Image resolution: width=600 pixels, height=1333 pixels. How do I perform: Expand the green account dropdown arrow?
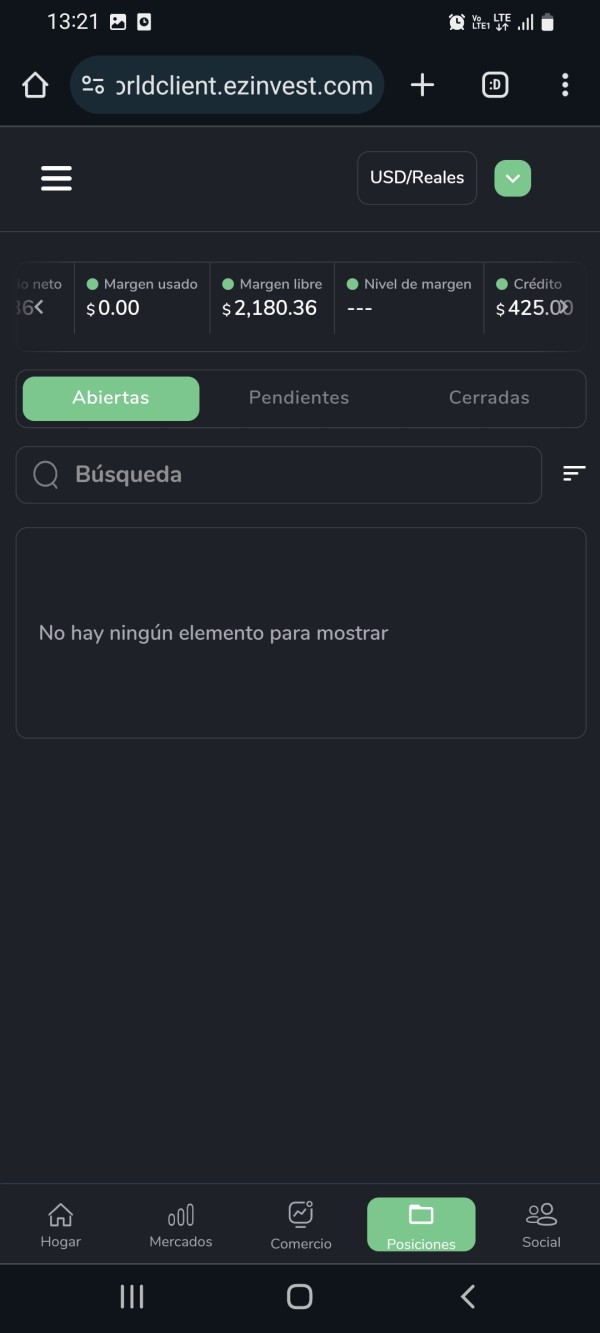click(513, 178)
